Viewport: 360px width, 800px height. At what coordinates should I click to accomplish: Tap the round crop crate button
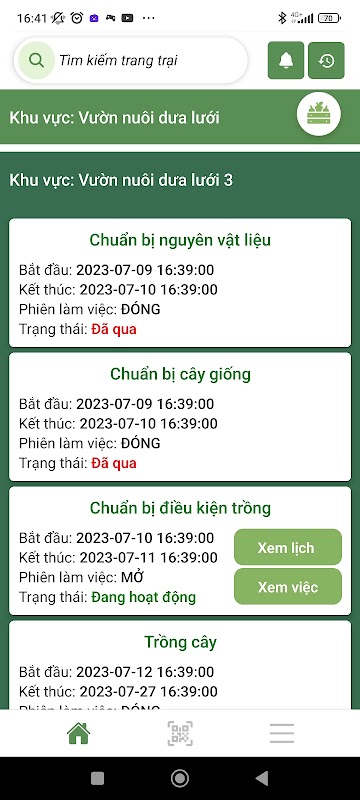(x=319, y=114)
